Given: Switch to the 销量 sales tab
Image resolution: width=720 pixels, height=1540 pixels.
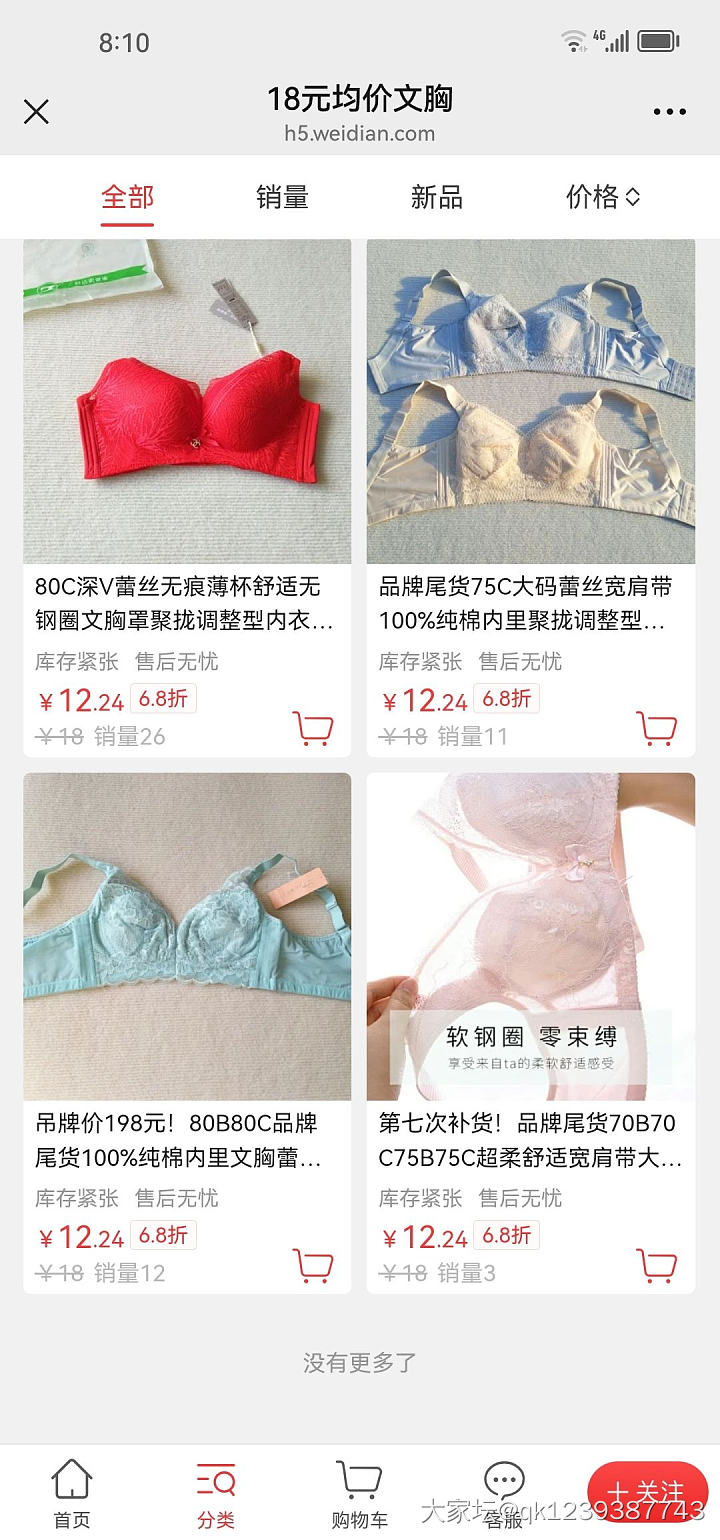Looking at the screenshot, I should coord(283,198).
